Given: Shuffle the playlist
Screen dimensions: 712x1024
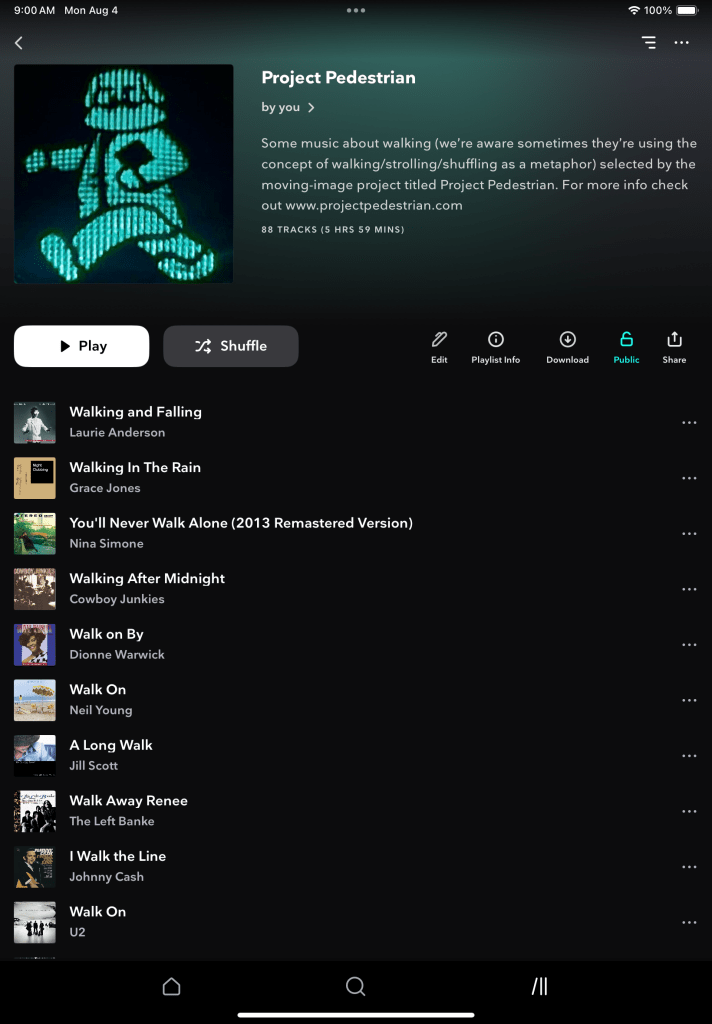Looking at the screenshot, I should [x=231, y=346].
